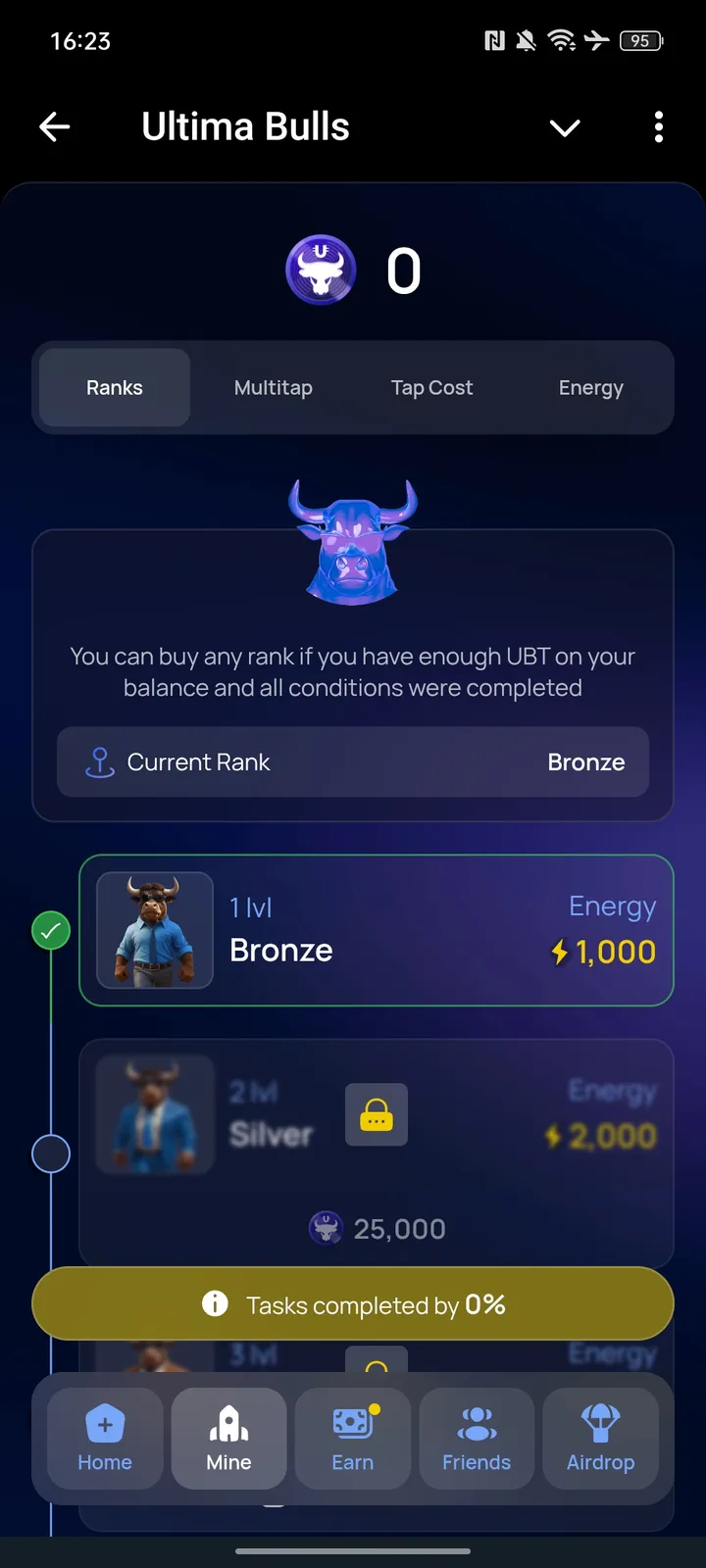Open the Current Rank Bronze selector
The image size is (706, 1568).
click(353, 762)
